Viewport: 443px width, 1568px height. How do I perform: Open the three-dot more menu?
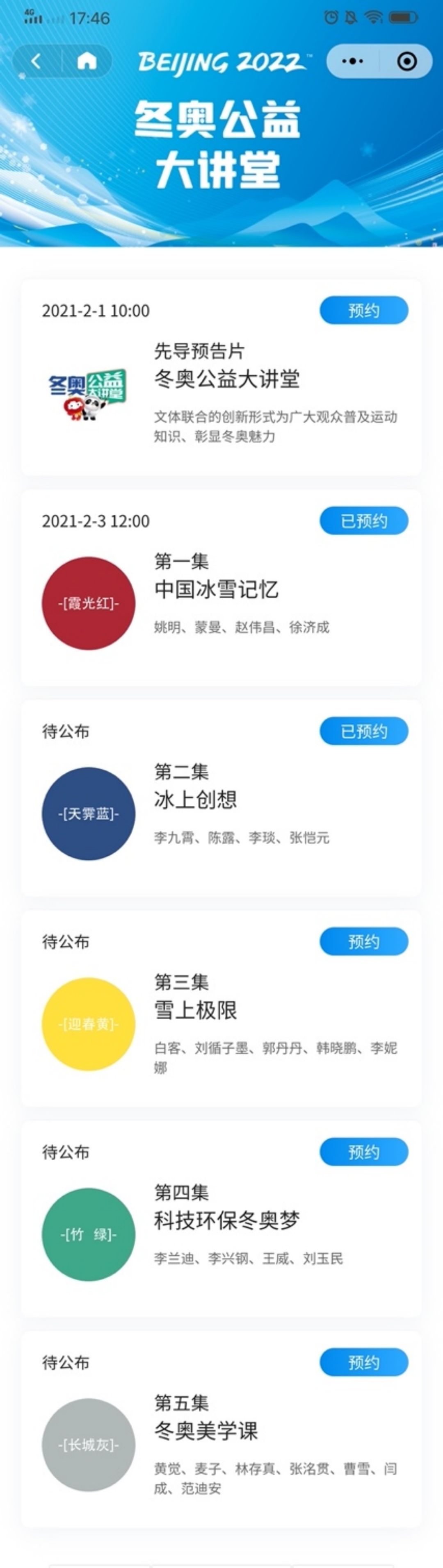click(353, 61)
